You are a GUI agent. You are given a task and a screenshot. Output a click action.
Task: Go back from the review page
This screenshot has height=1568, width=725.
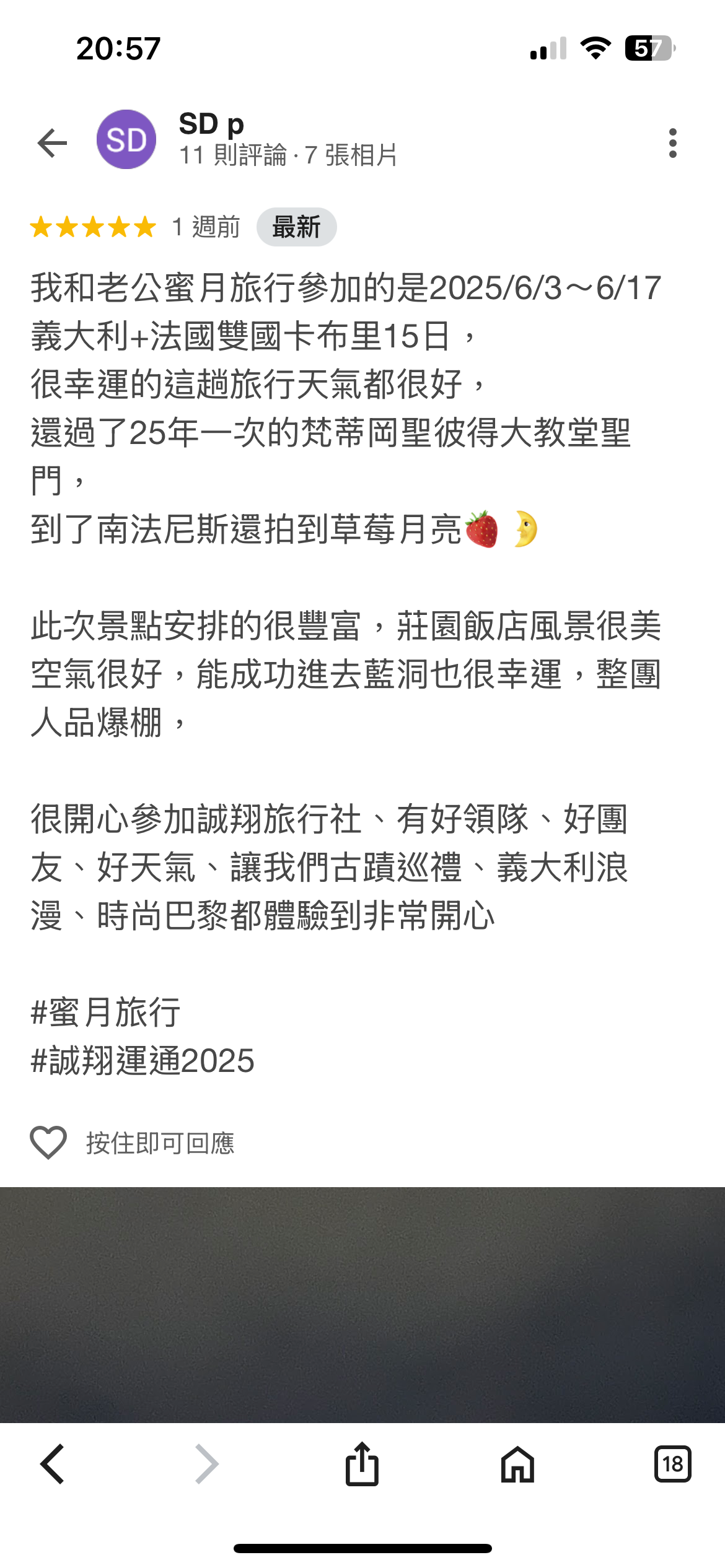tap(52, 143)
